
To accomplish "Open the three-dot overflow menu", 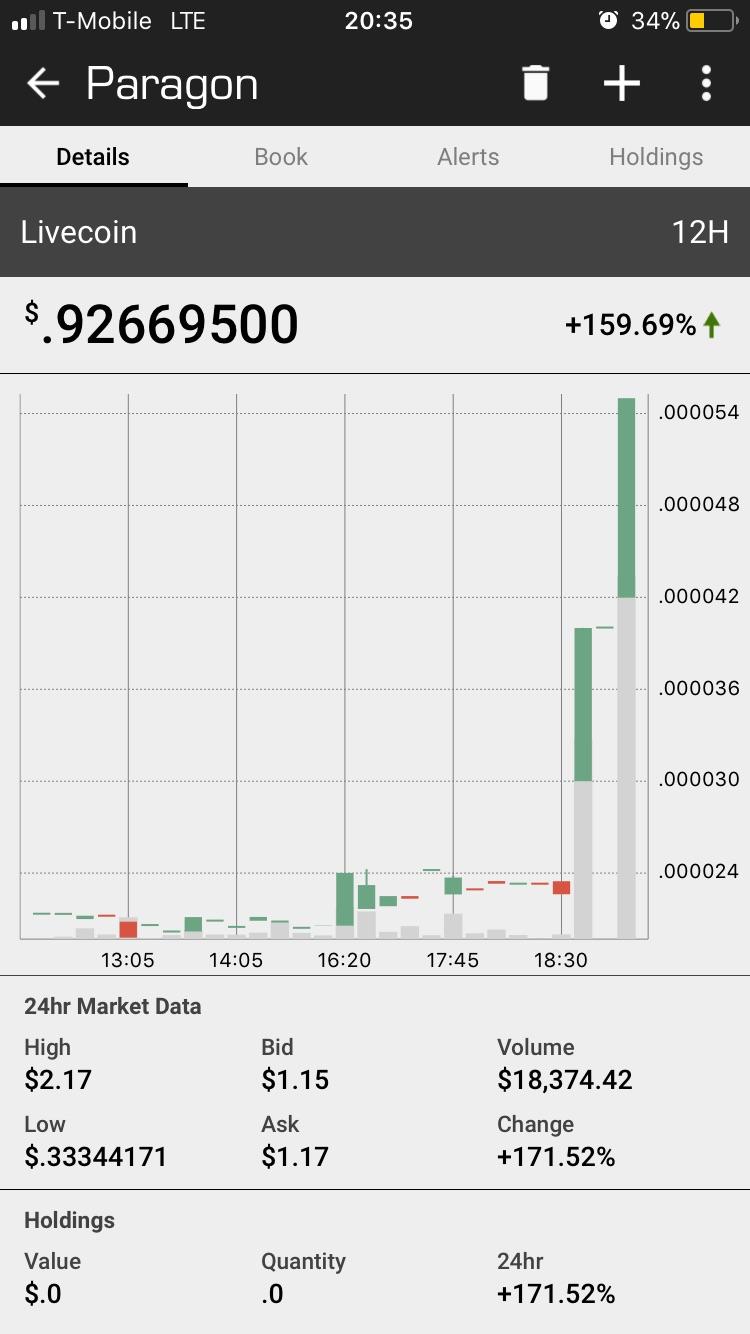I will tap(706, 83).
